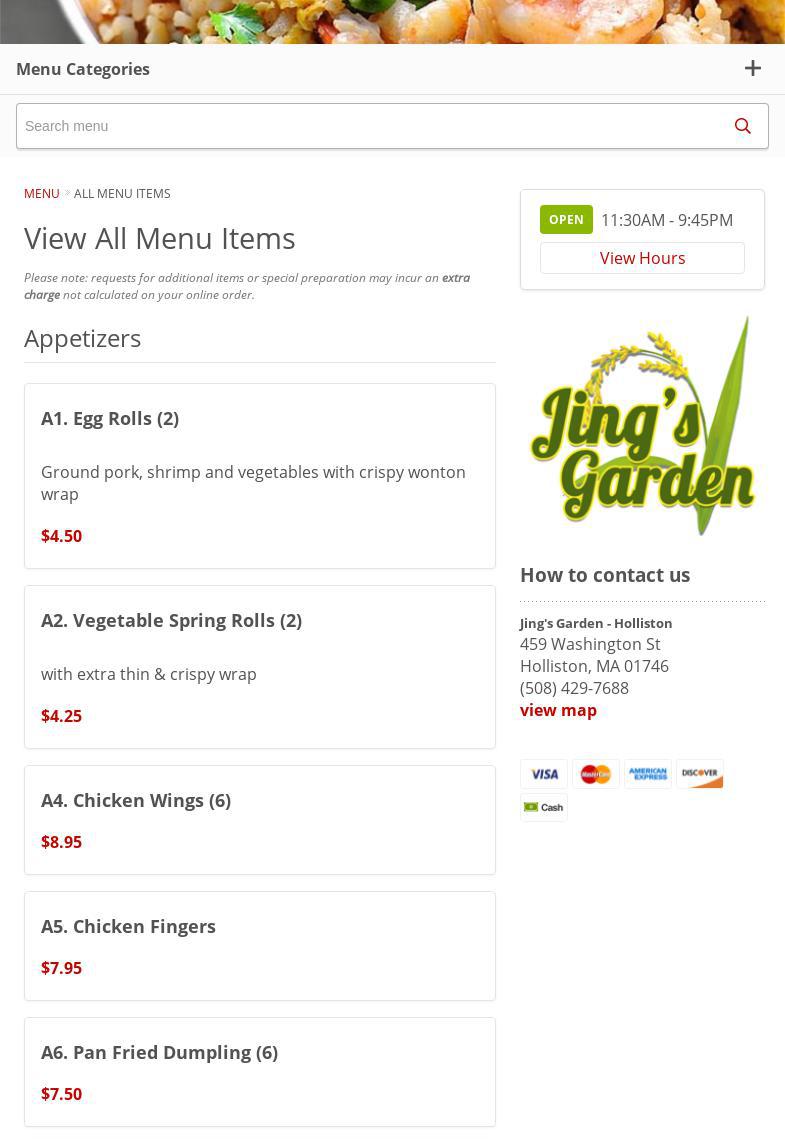Tap the magnifier search icon

(742, 126)
